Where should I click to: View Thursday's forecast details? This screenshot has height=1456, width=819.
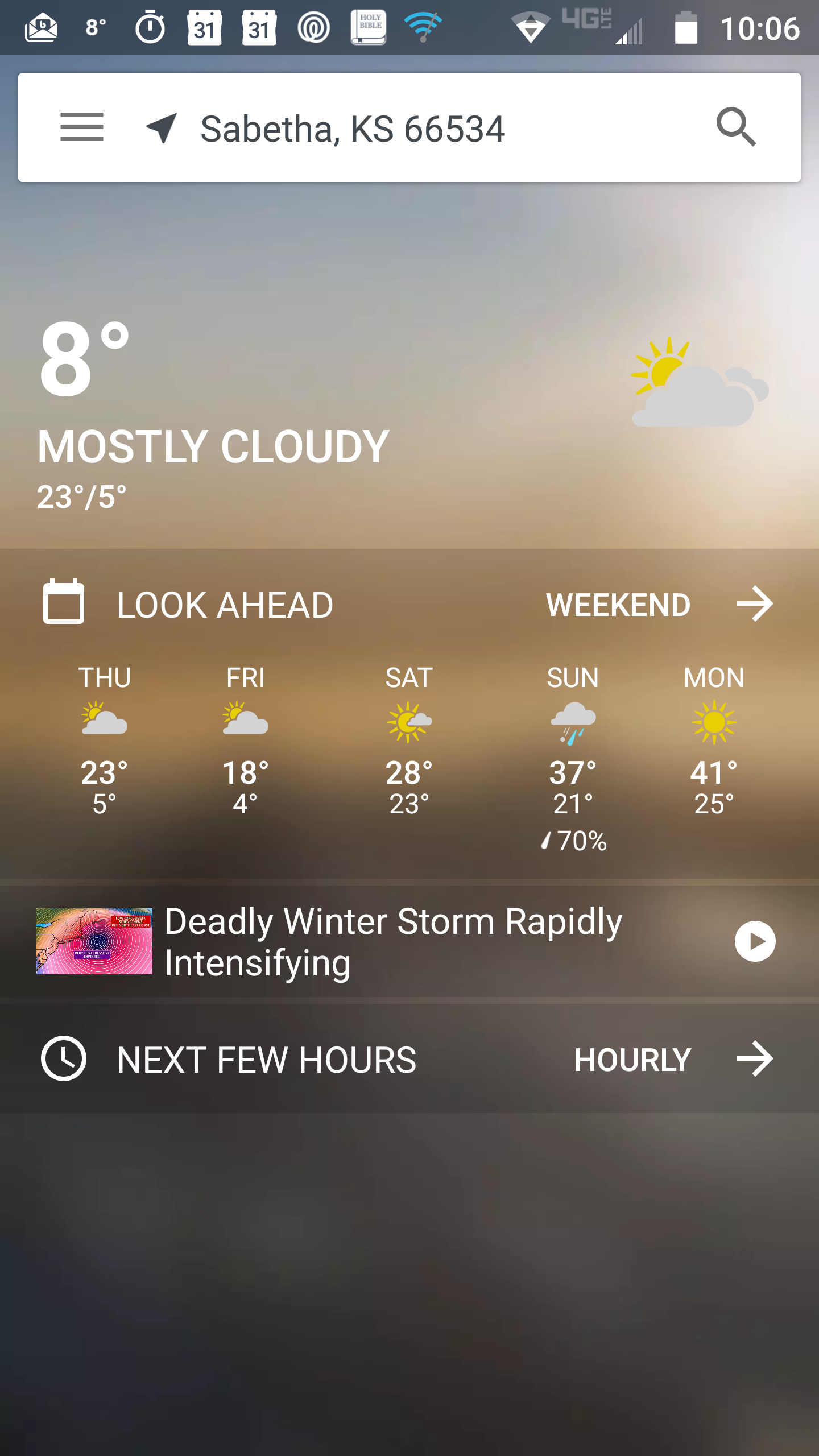(105, 739)
